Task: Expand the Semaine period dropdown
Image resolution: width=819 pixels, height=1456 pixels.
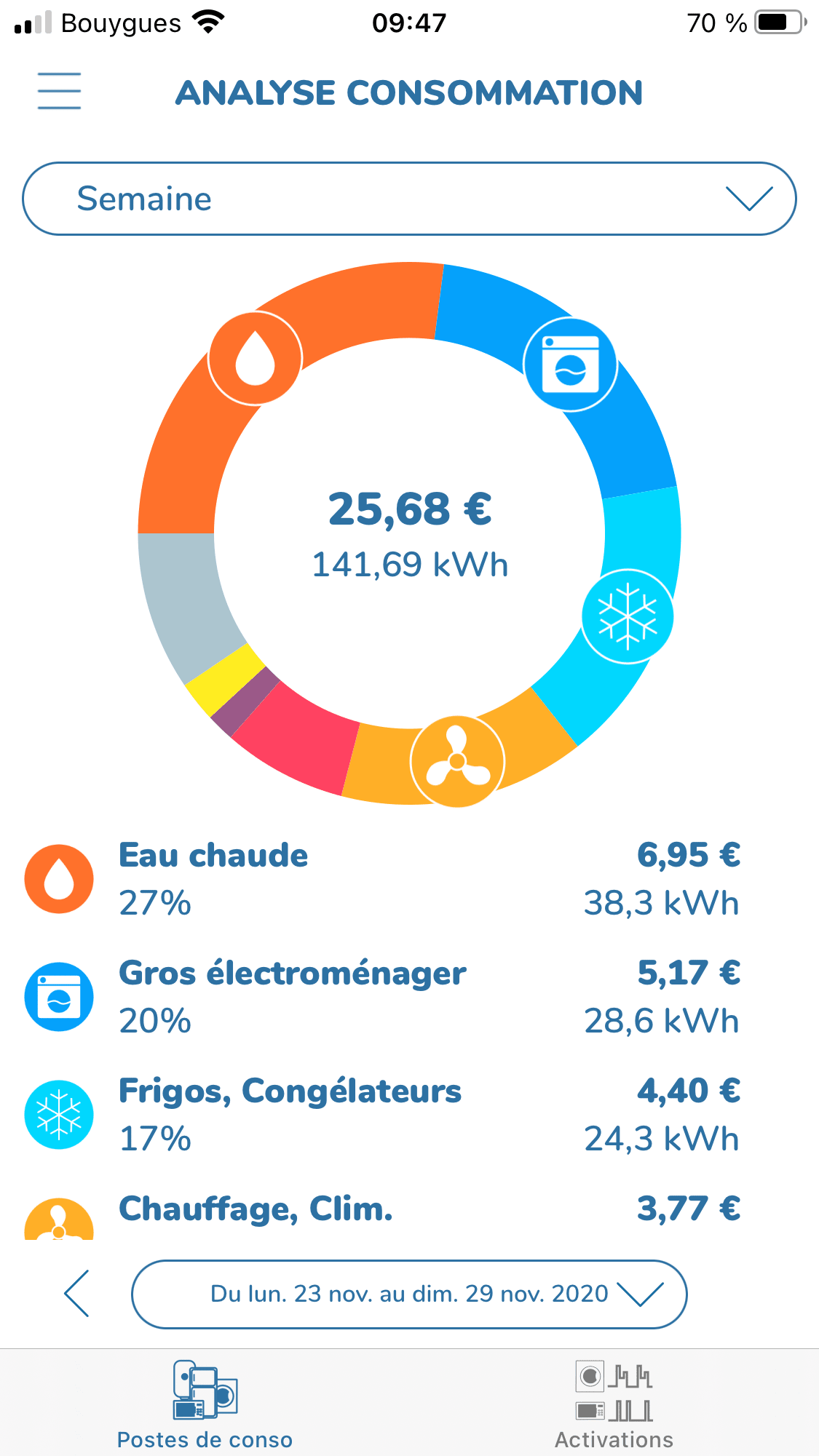Action: pyautogui.click(x=409, y=199)
